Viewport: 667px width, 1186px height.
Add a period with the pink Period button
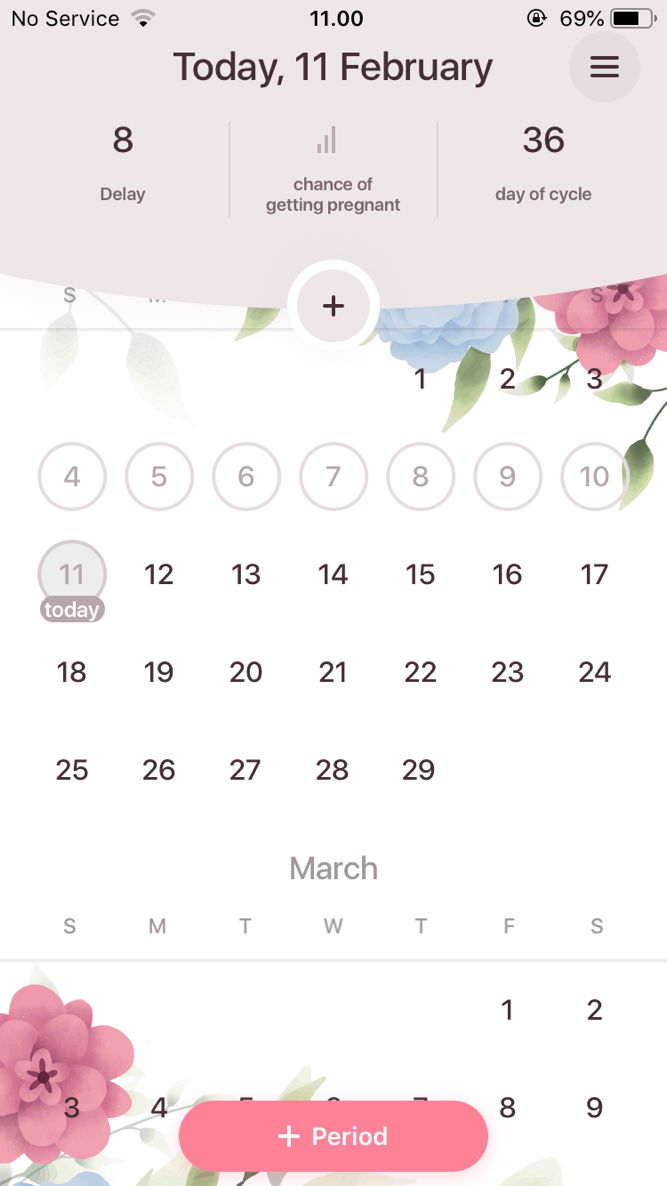point(333,1136)
